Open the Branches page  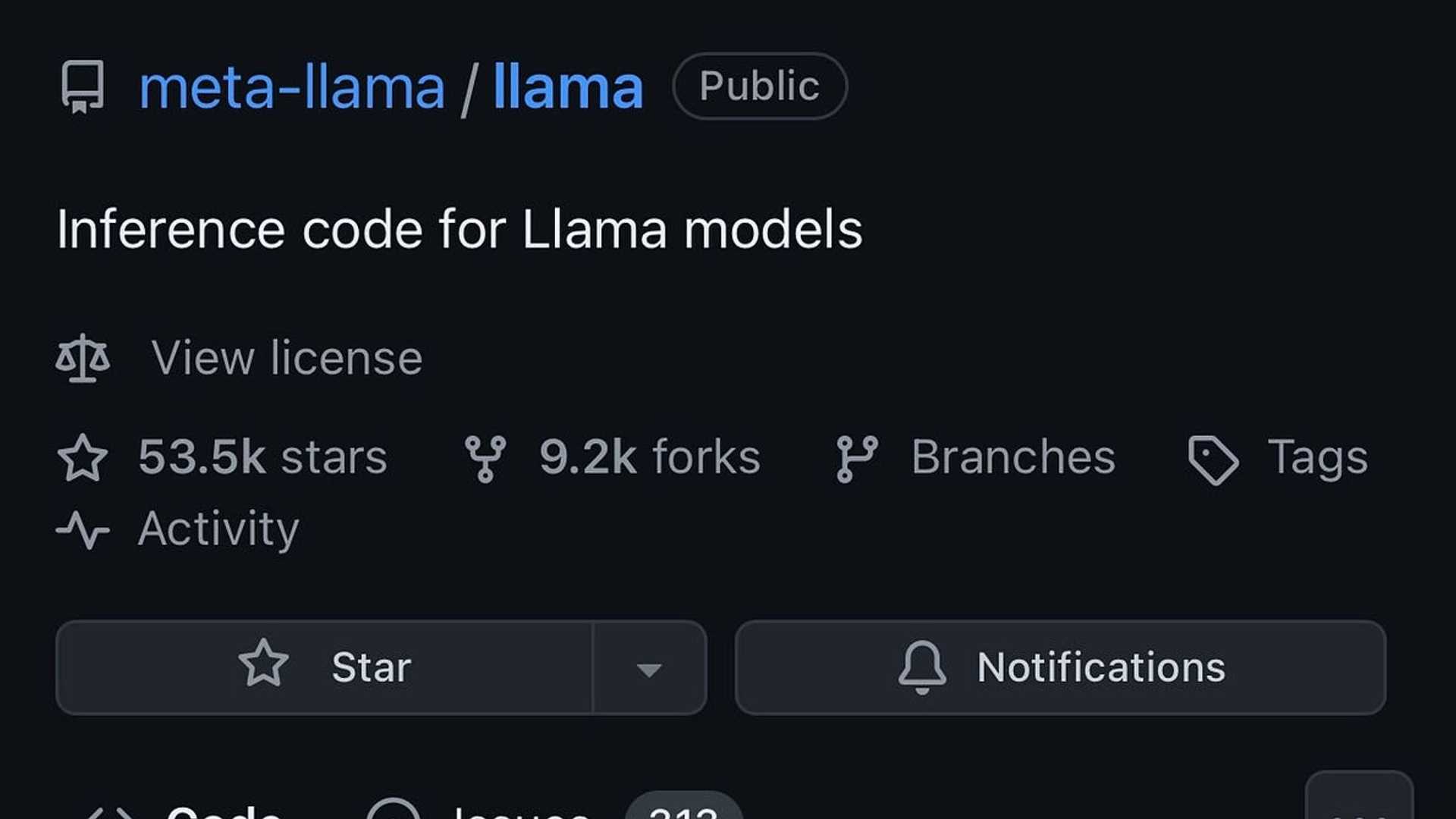click(1012, 457)
